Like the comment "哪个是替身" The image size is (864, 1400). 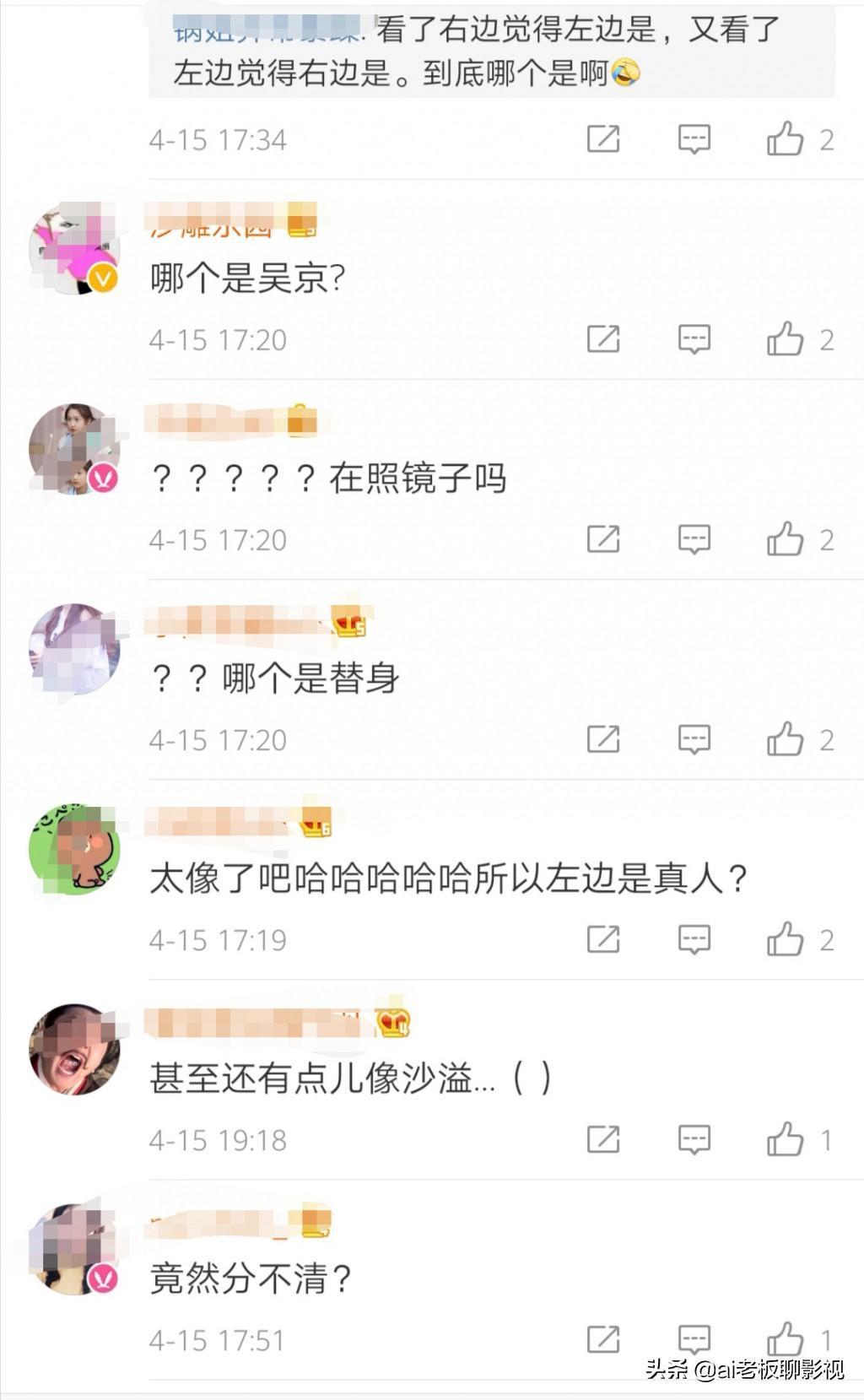coord(786,739)
